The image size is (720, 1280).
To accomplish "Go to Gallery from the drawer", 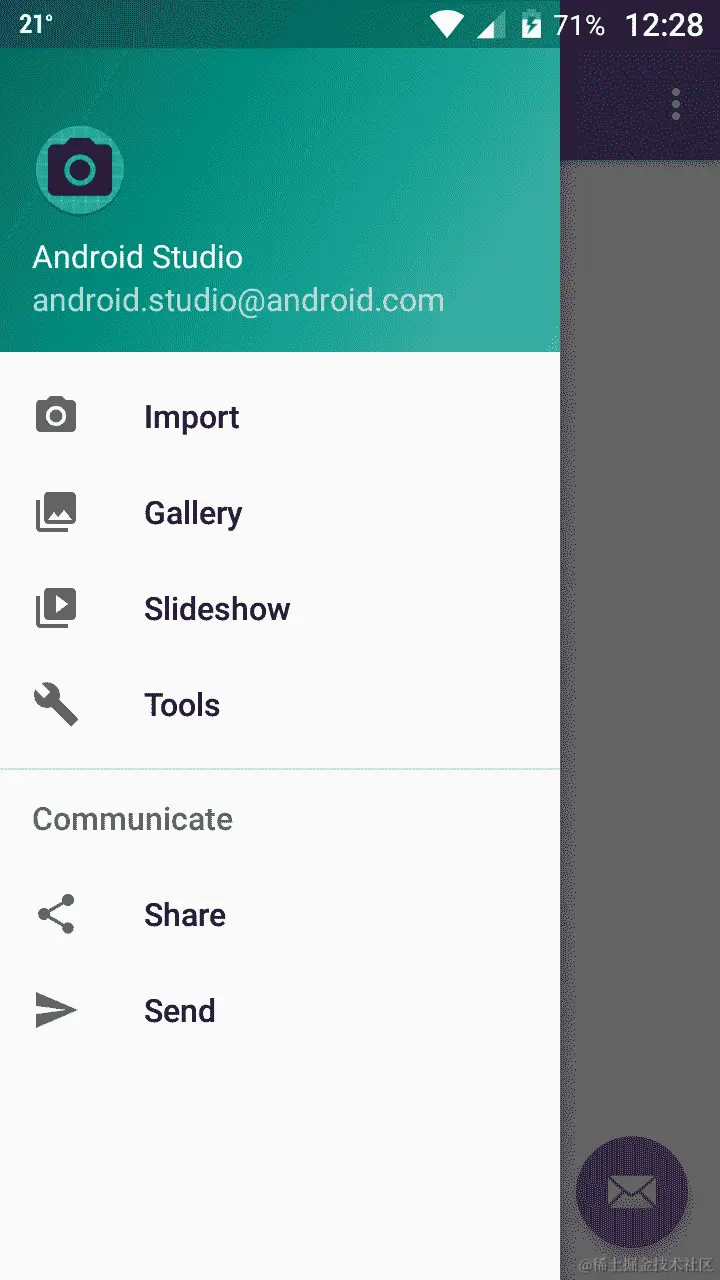I will (192, 513).
